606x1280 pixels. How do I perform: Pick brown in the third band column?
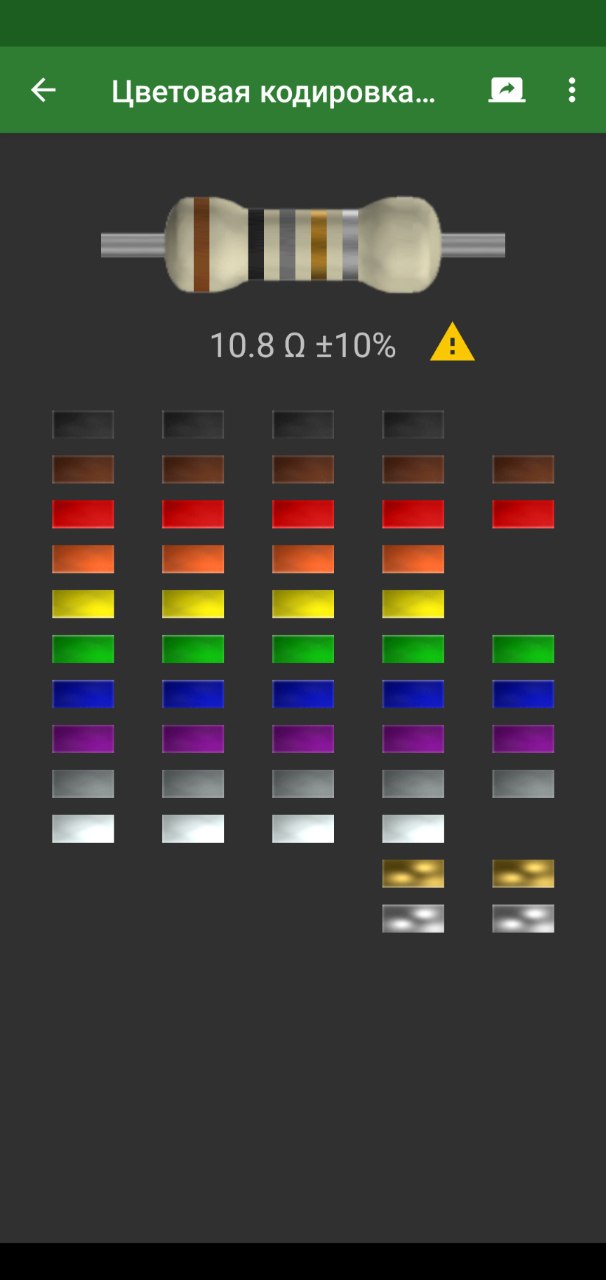303,469
